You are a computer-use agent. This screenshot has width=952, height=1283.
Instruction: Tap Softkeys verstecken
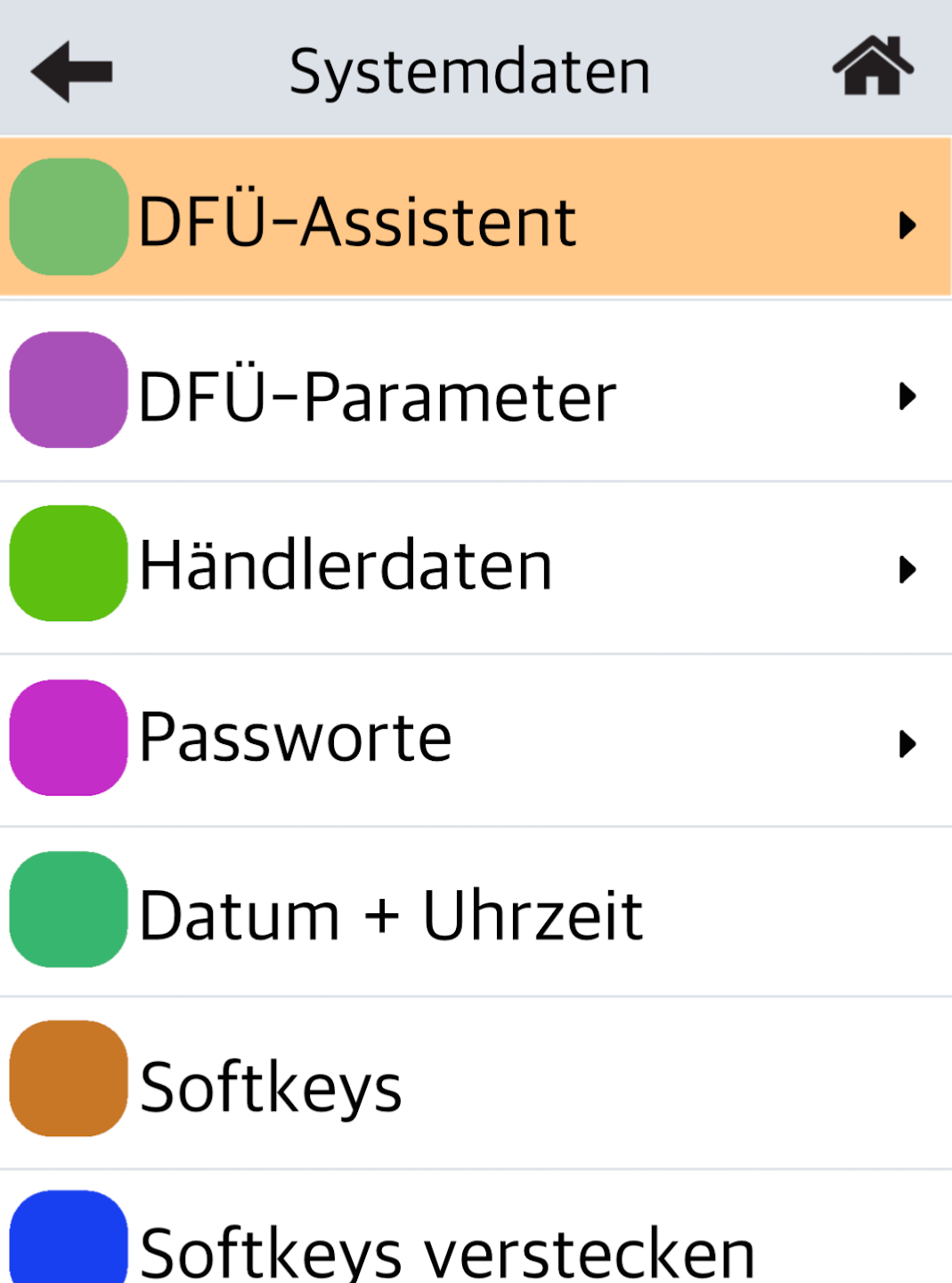click(476, 1243)
